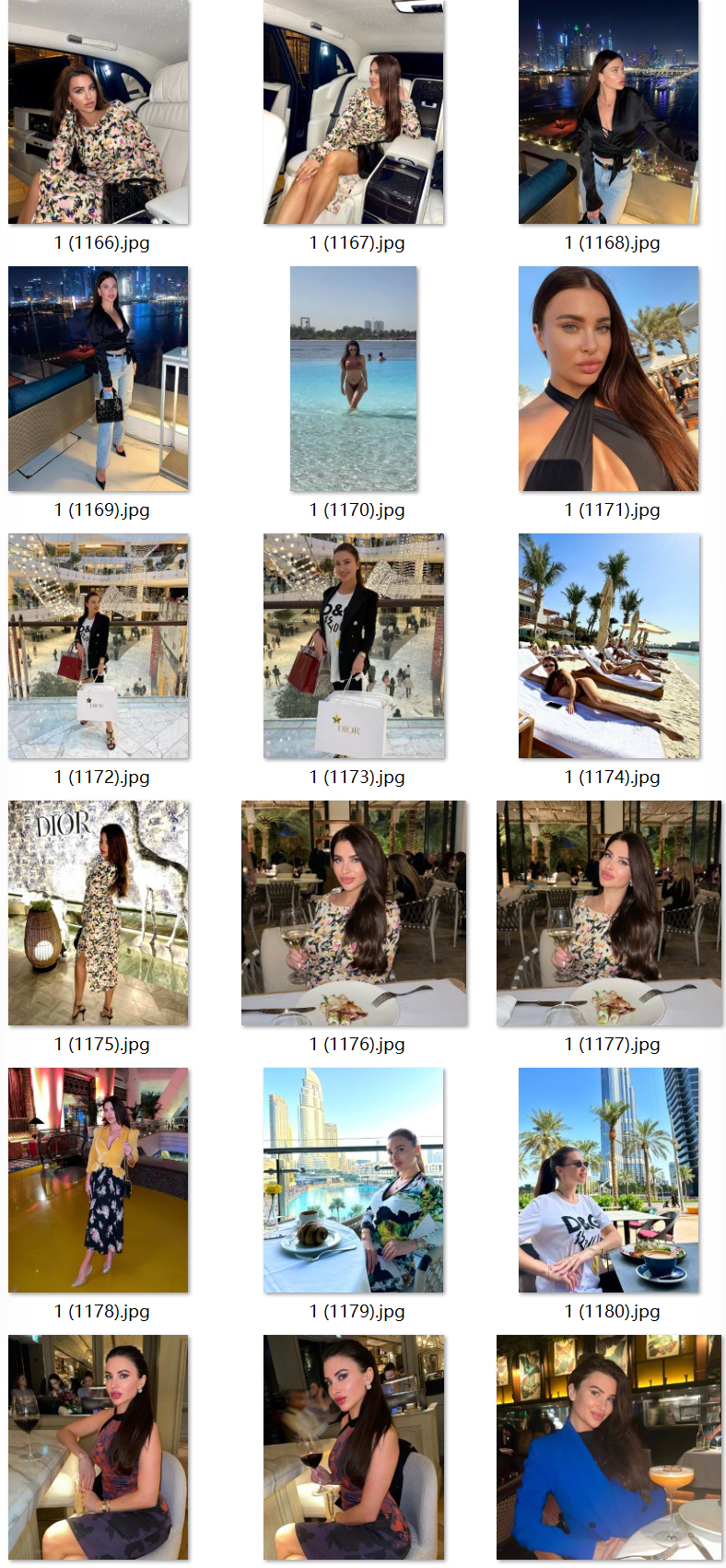Tap the file 1 (1177).jpg
Viewport: 726px width, 1568px height.
click(609, 913)
